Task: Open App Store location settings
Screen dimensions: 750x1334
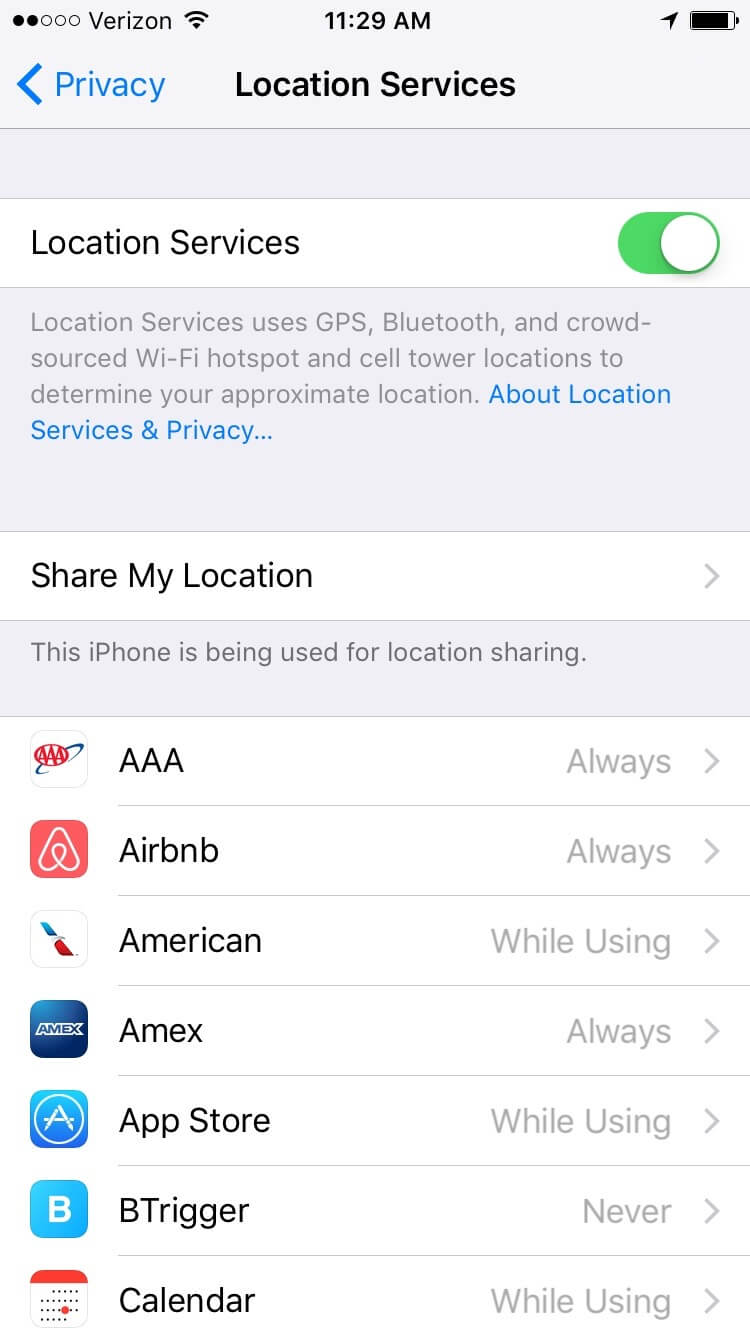Action: click(375, 1121)
